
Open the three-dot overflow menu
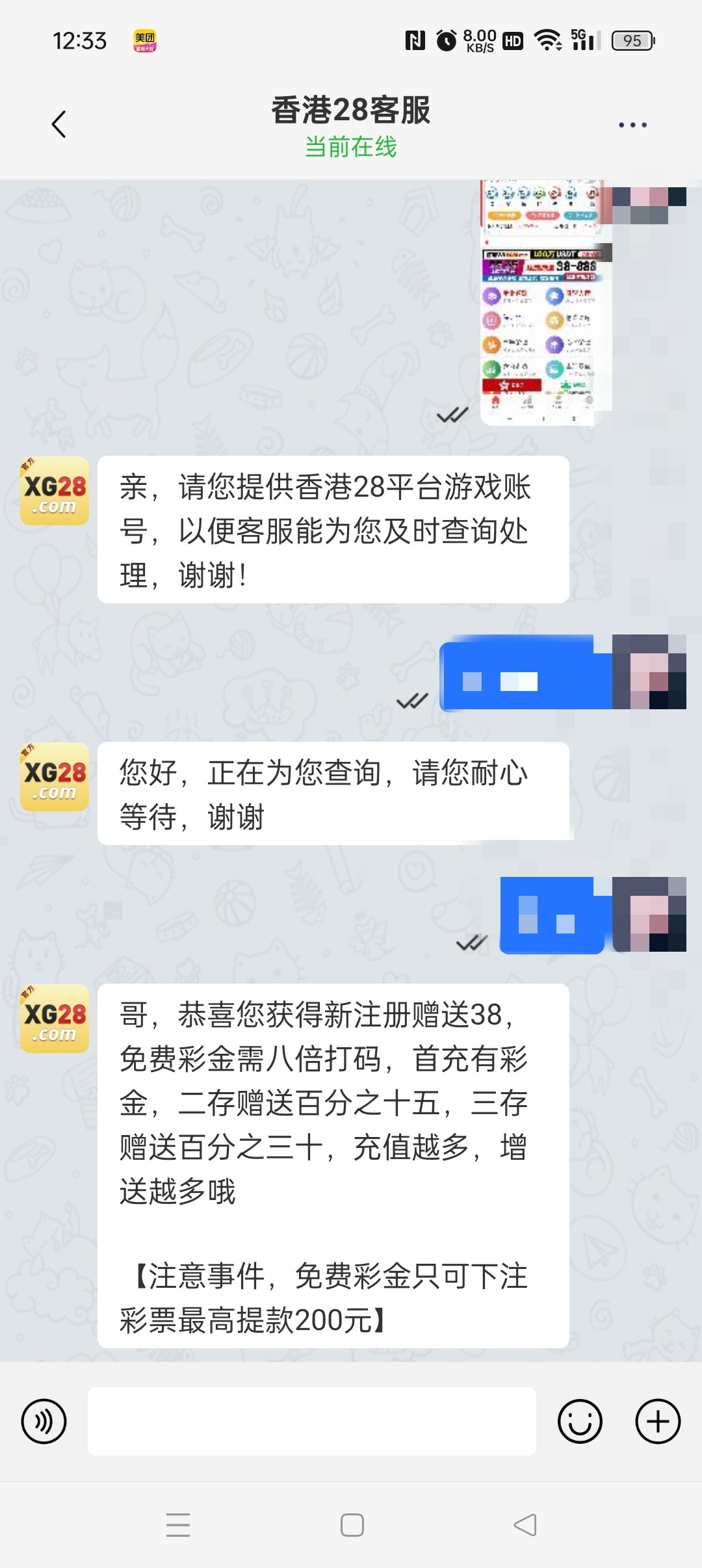632,125
